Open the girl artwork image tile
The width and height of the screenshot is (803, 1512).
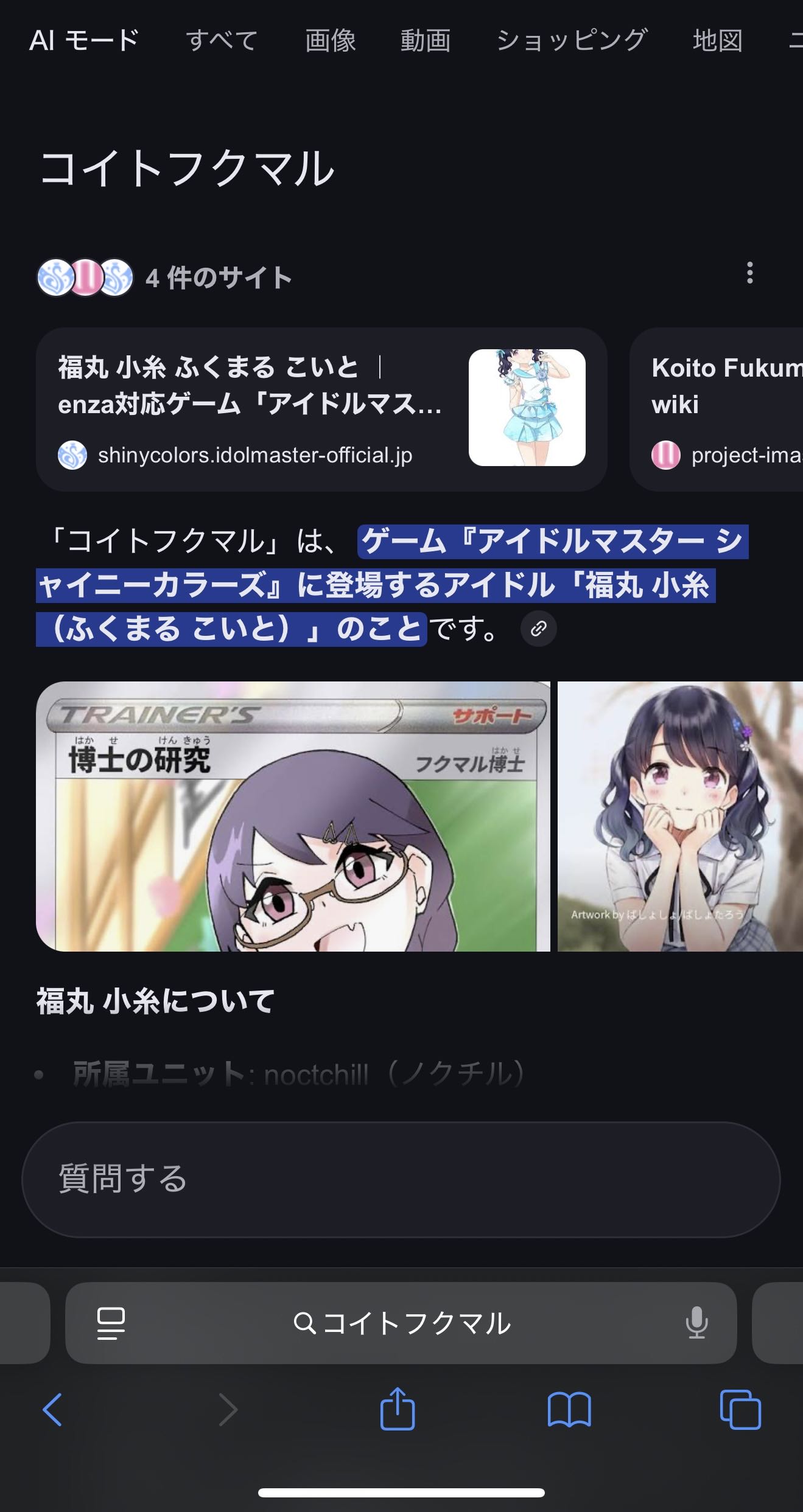tap(680, 817)
